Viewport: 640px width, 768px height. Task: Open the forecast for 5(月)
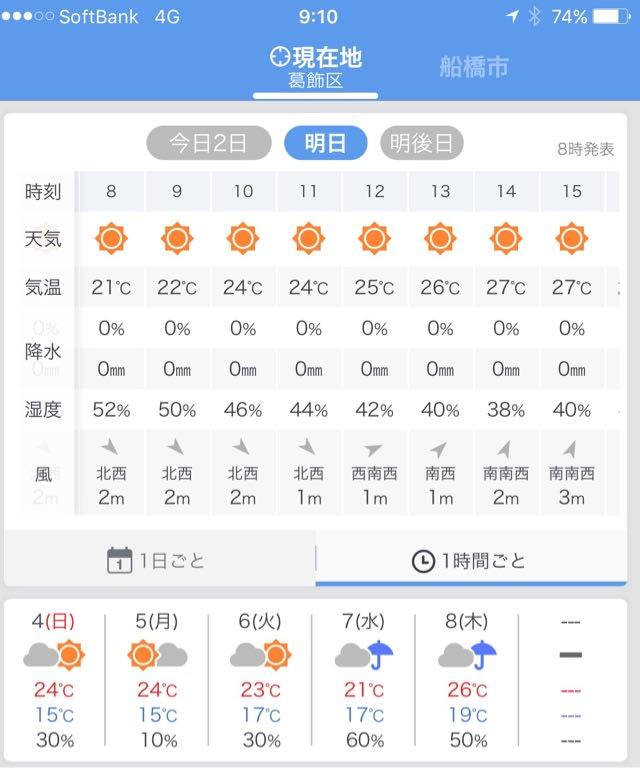pyautogui.click(x=158, y=680)
